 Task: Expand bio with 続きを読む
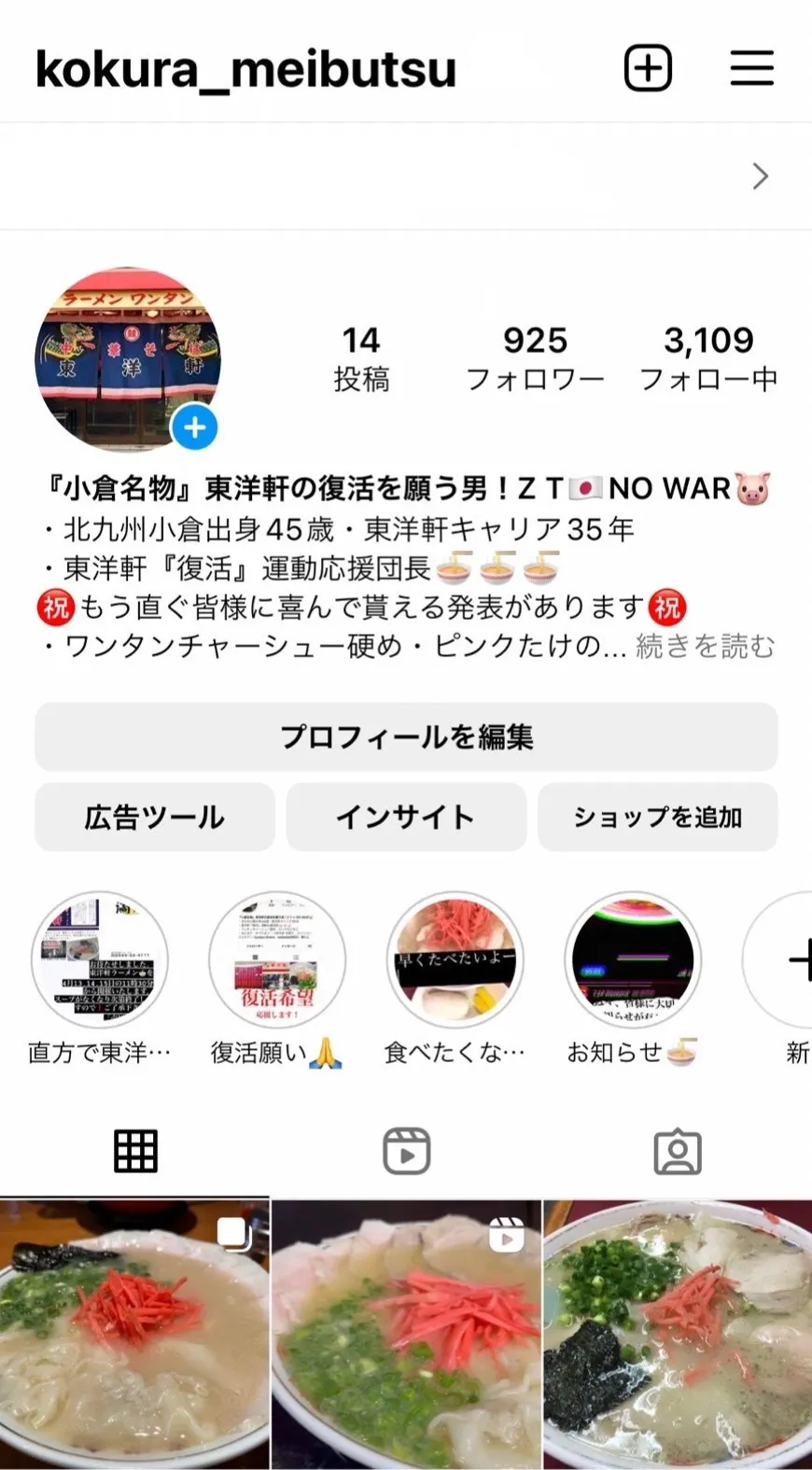[x=706, y=646]
